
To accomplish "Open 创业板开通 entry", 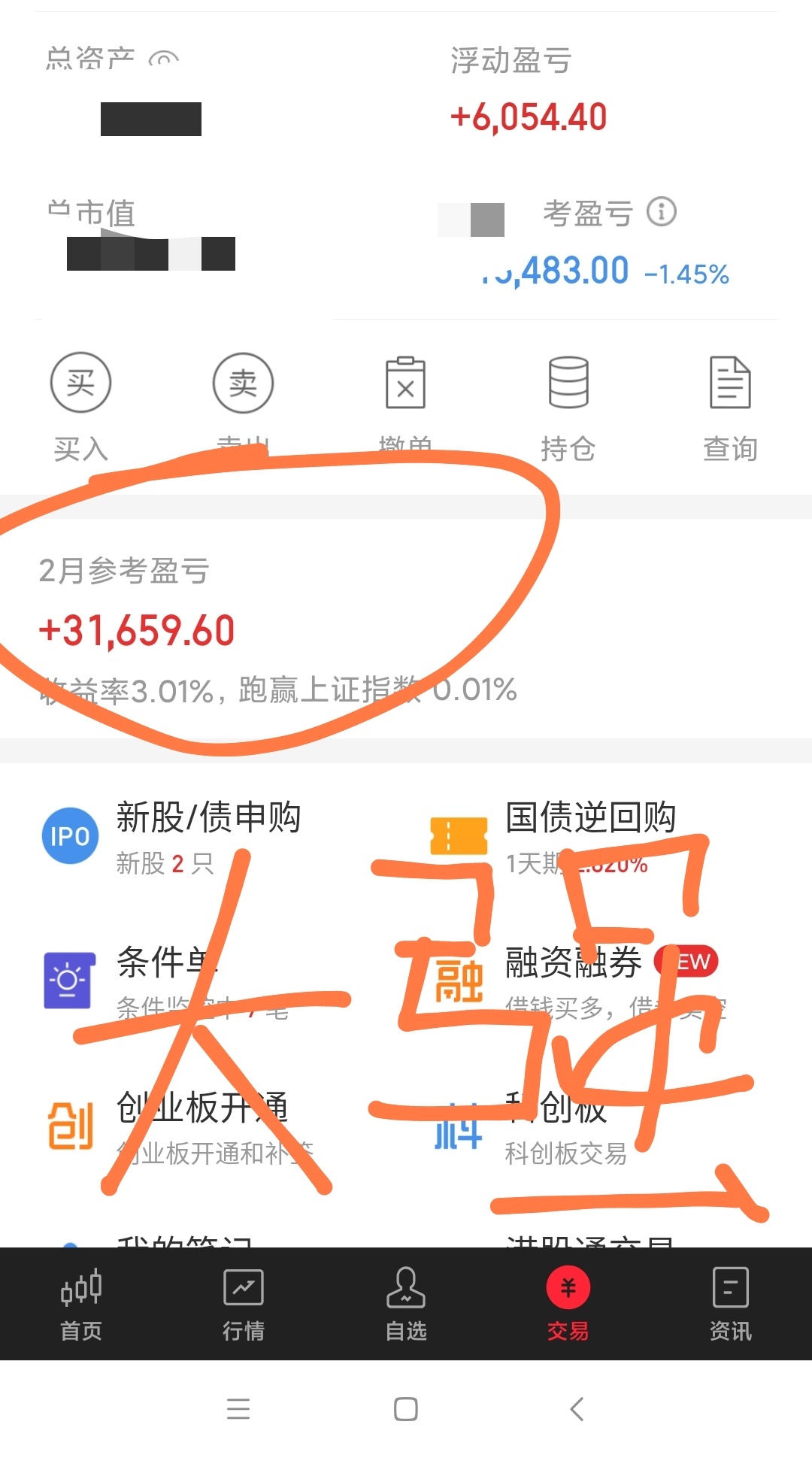I will click(203, 1126).
